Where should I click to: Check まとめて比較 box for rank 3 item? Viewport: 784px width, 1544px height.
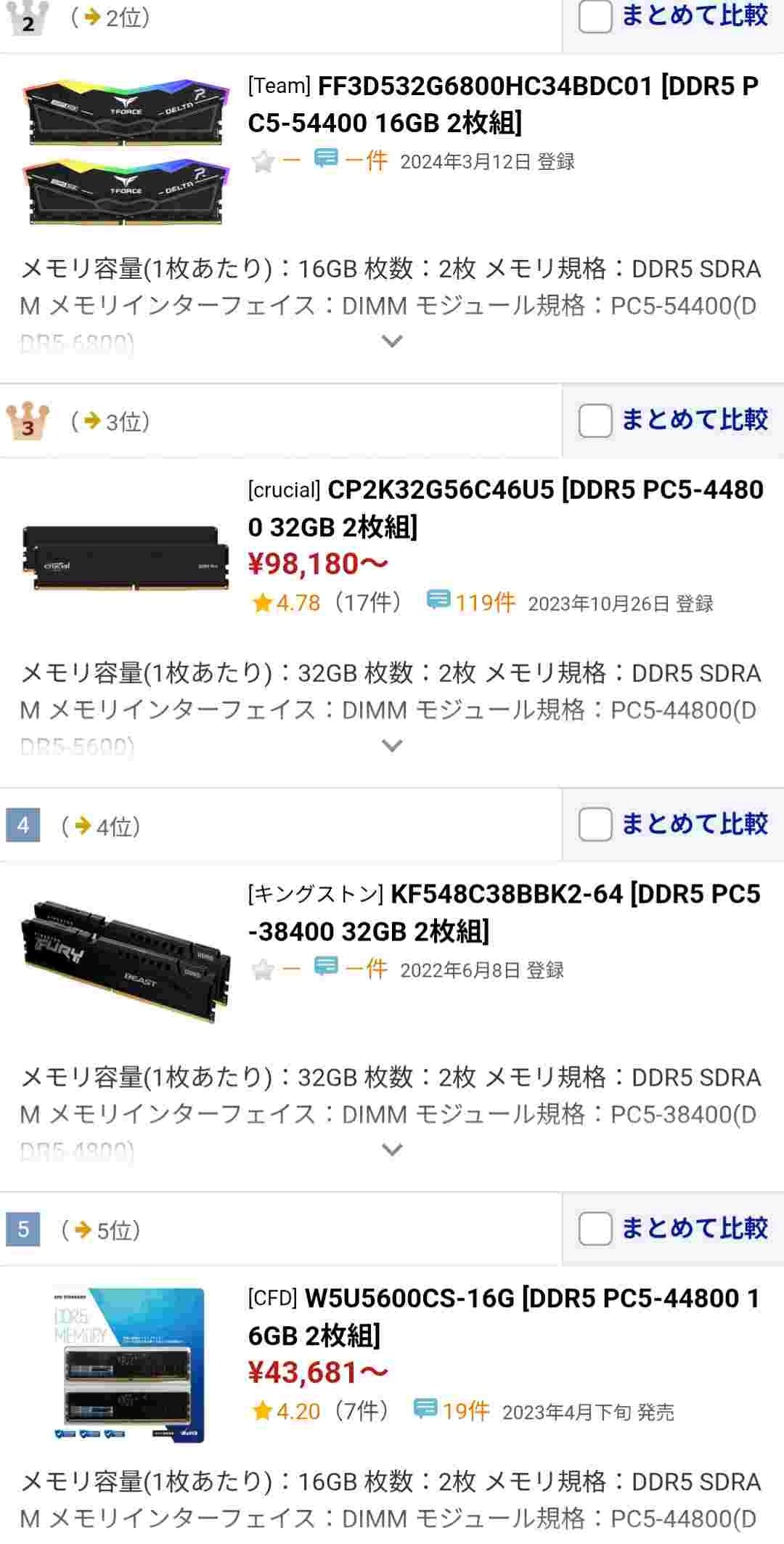tap(595, 421)
